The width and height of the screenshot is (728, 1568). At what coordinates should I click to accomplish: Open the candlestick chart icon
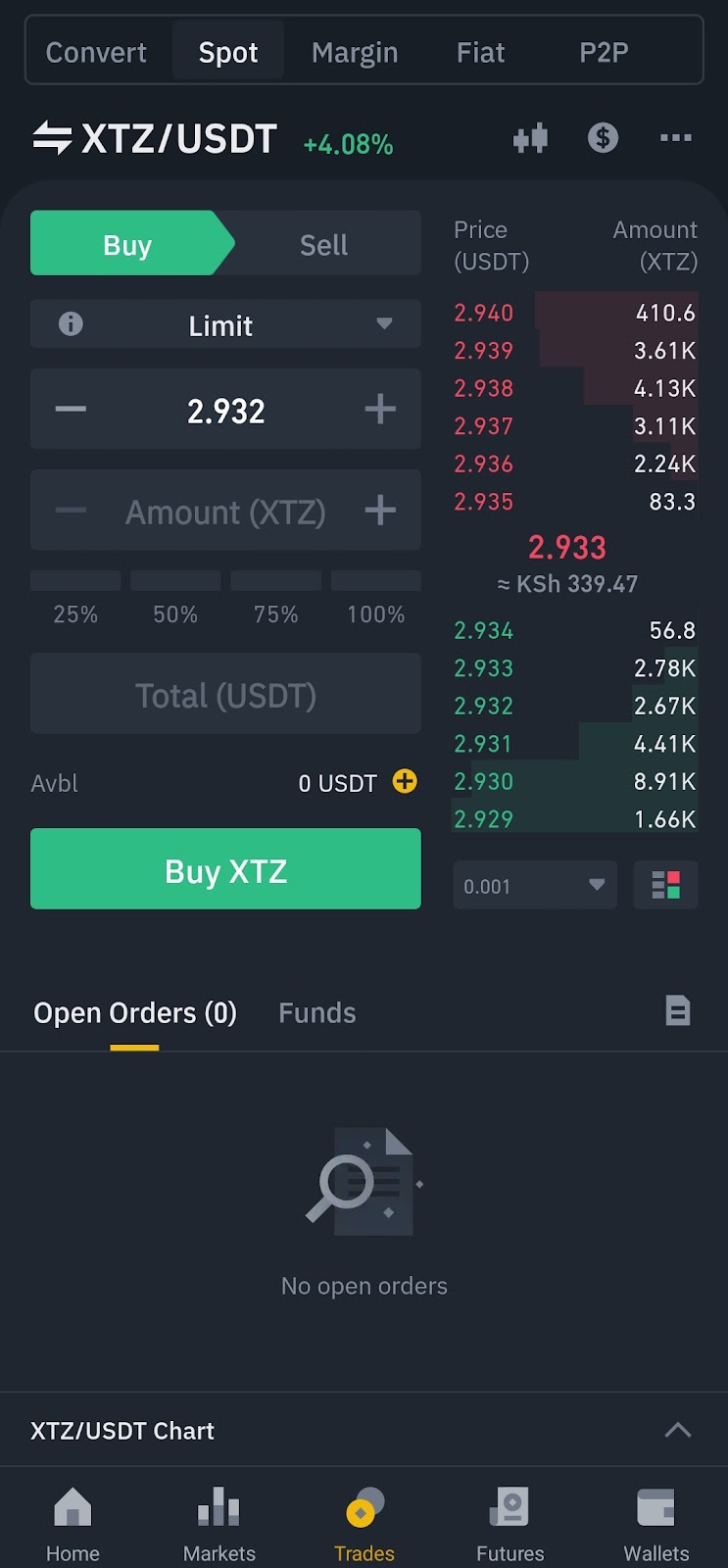click(x=530, y=138)
